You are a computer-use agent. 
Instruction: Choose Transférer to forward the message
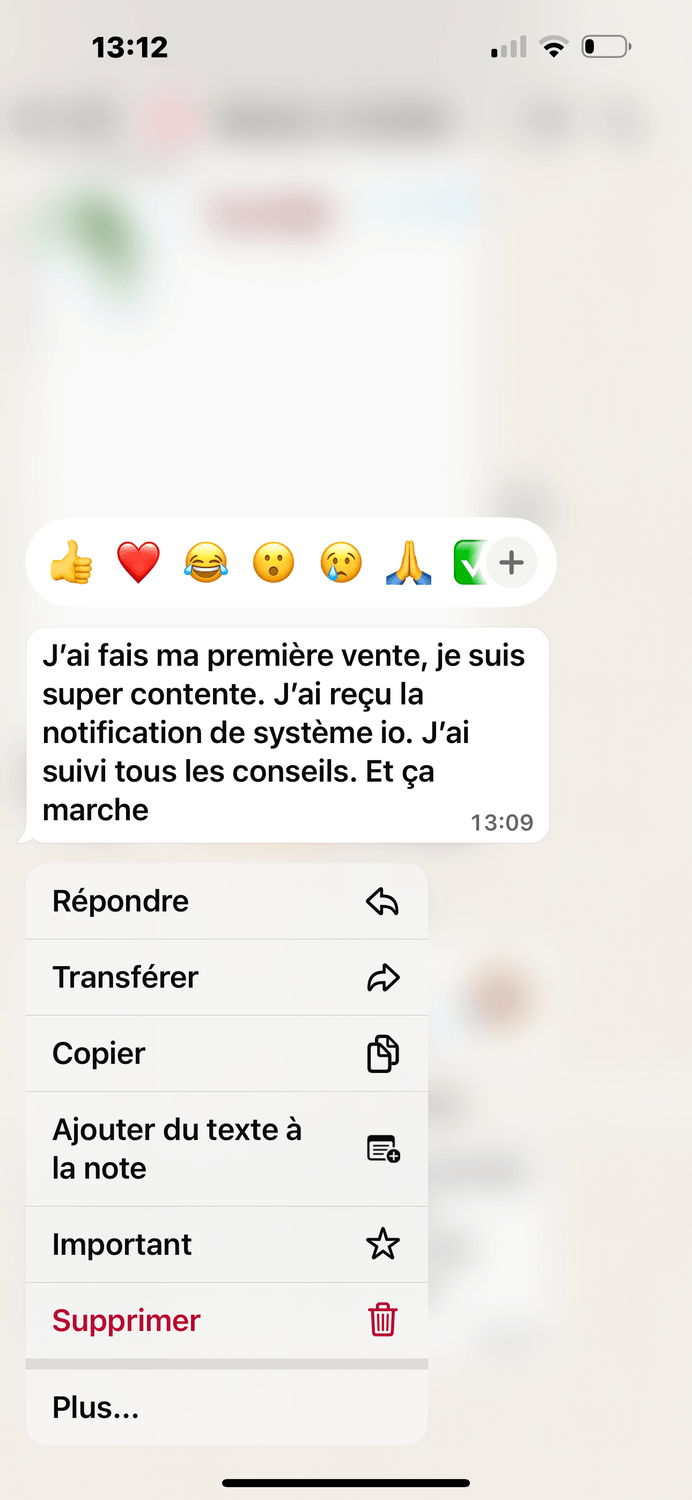pos(227,977)
